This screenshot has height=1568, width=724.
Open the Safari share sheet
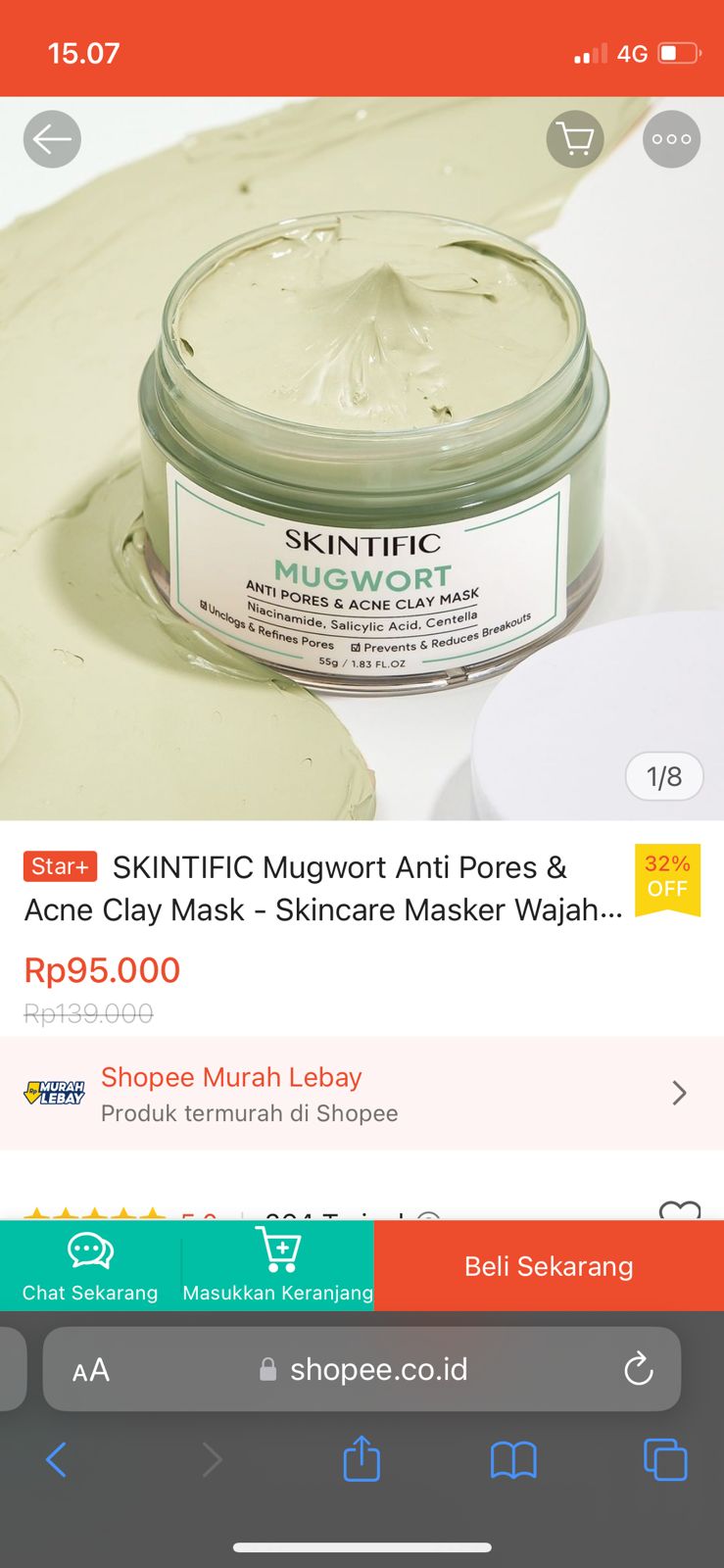point(362,1458)
